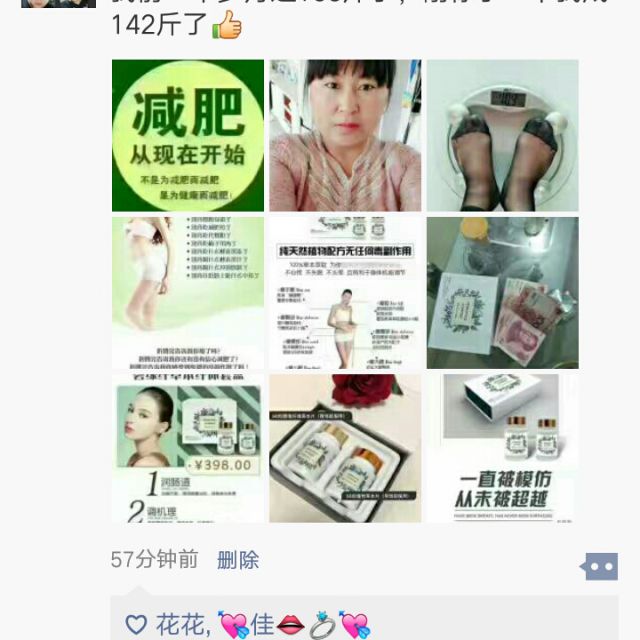Open the woman's selfie photo
Viewport: 640px width, 640px height.
click(345, 135)
